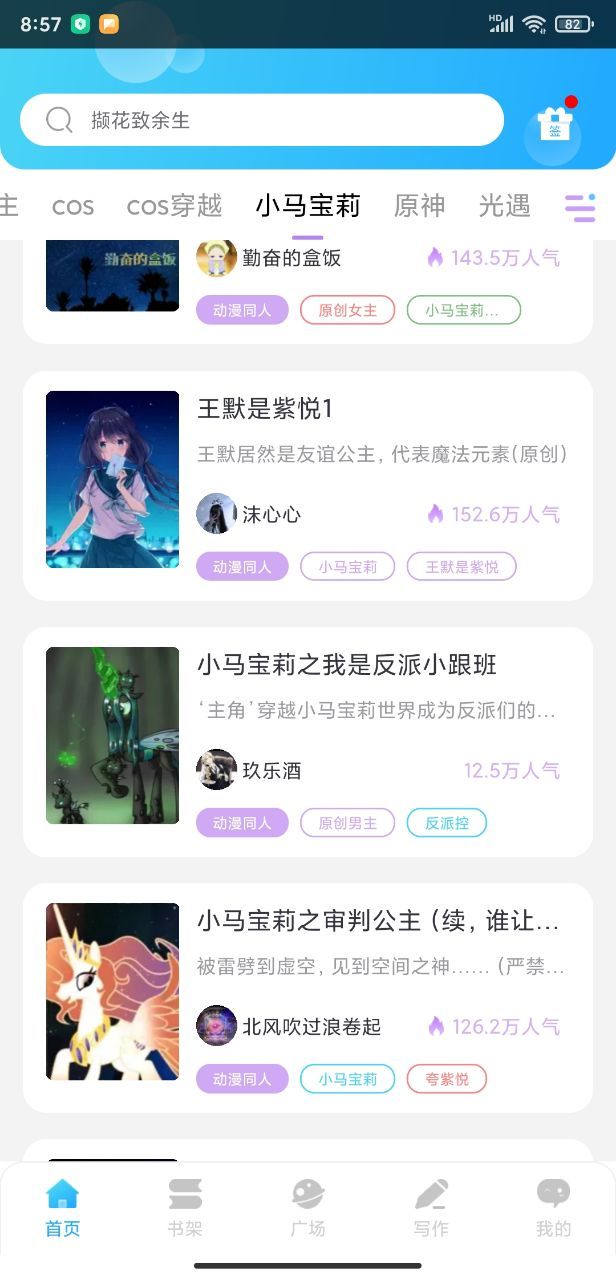This screenshot has height=1280, width=616.
Task: Tap the 原创女主 tag chip
Action: tap(348, 310)
